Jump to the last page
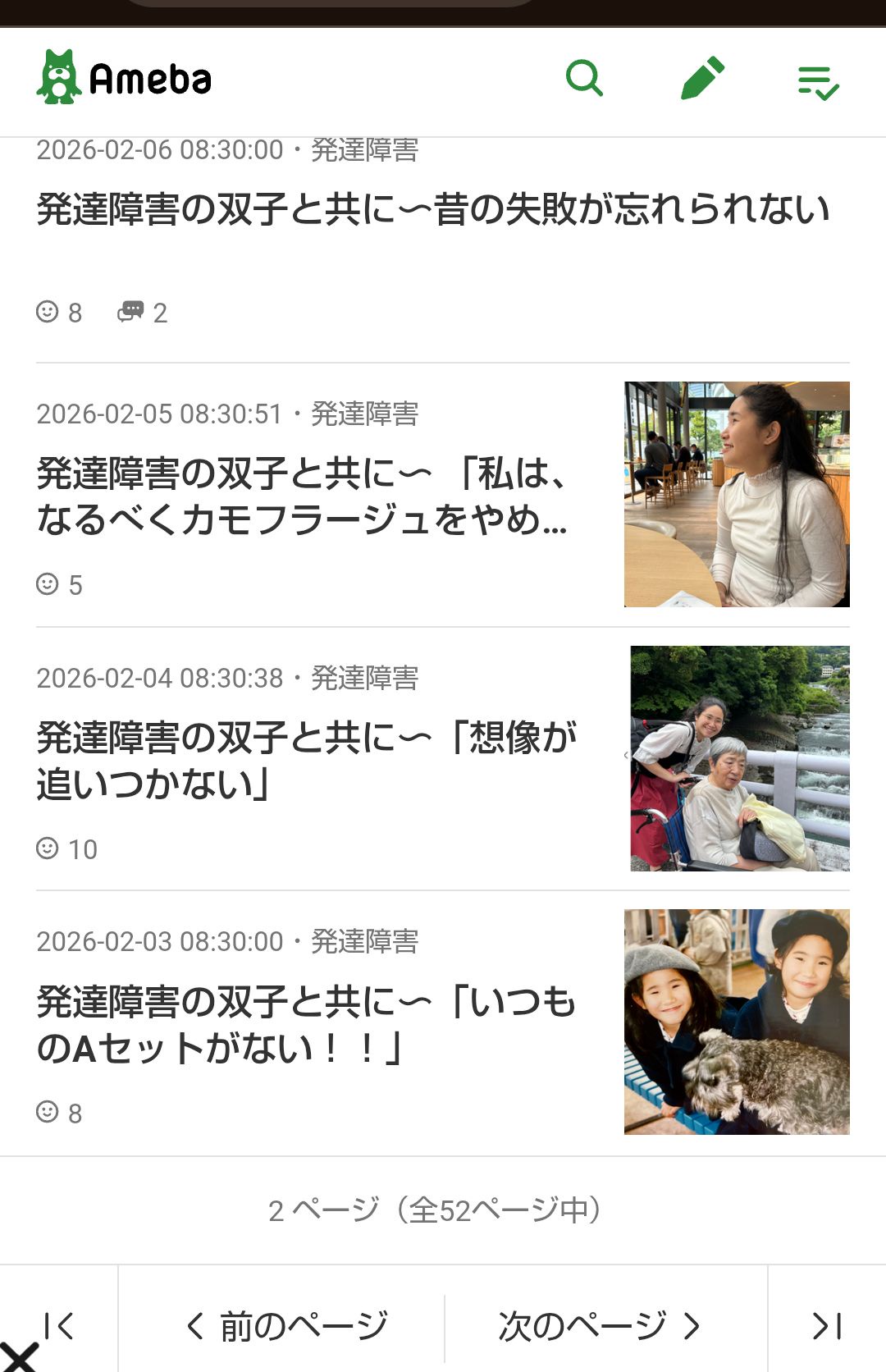886x1372 pixels. pyautogui.click(x=826, y=1325)
